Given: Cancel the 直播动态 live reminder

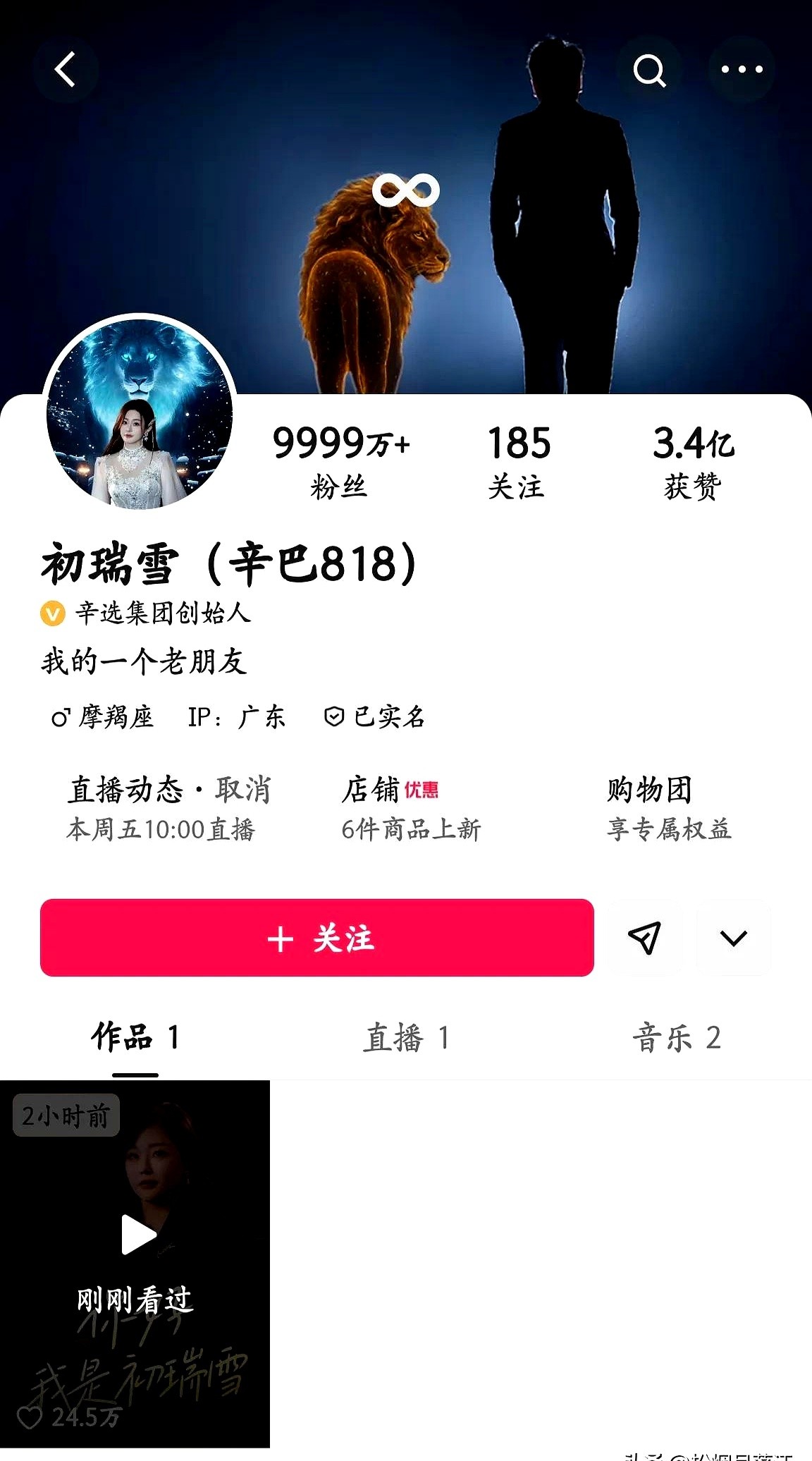Looking at the screenshot, I should click(x=243, y=790).
